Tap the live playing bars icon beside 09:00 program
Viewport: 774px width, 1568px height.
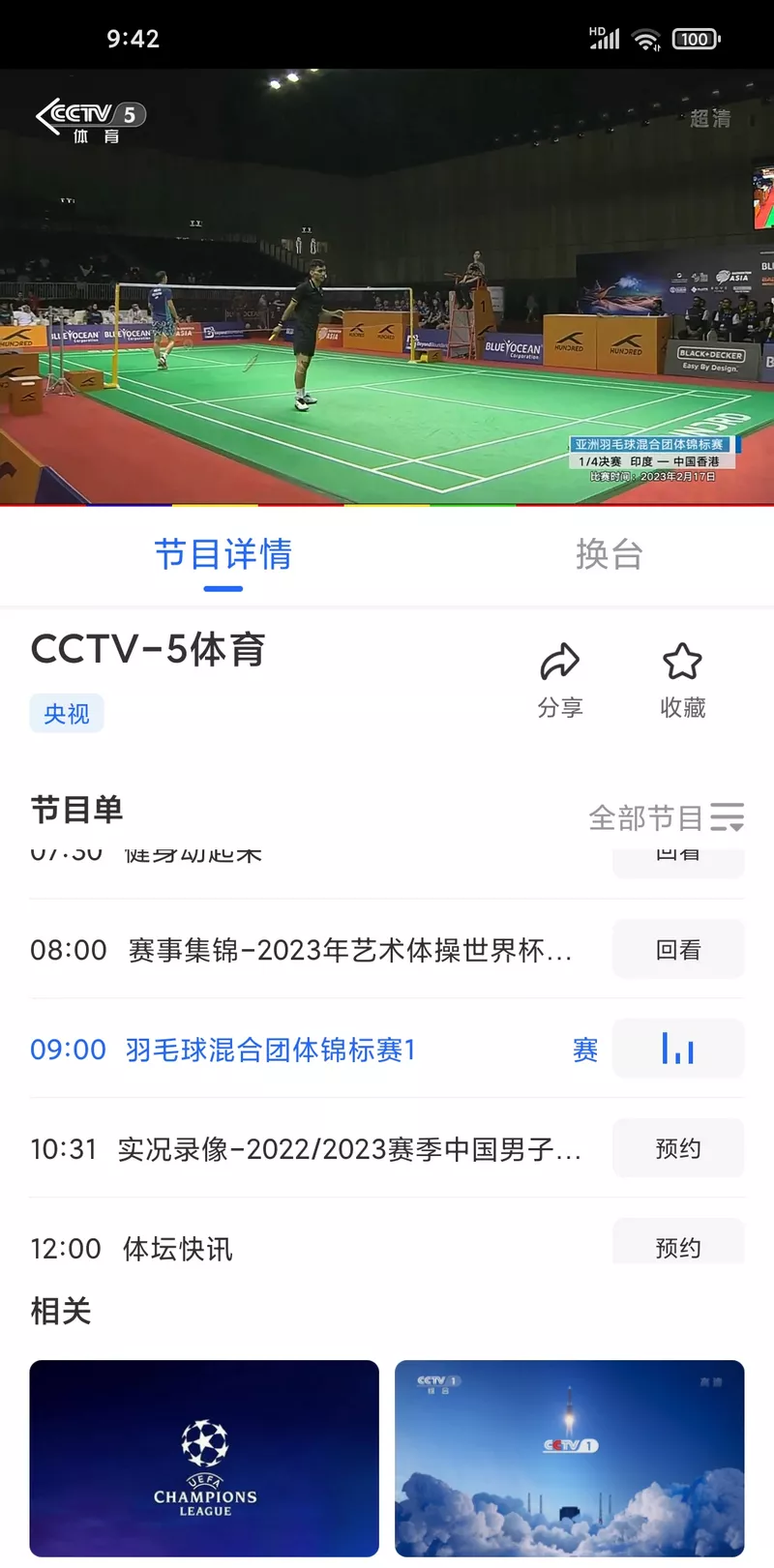pyautogui.click(x=678, y=1049)
